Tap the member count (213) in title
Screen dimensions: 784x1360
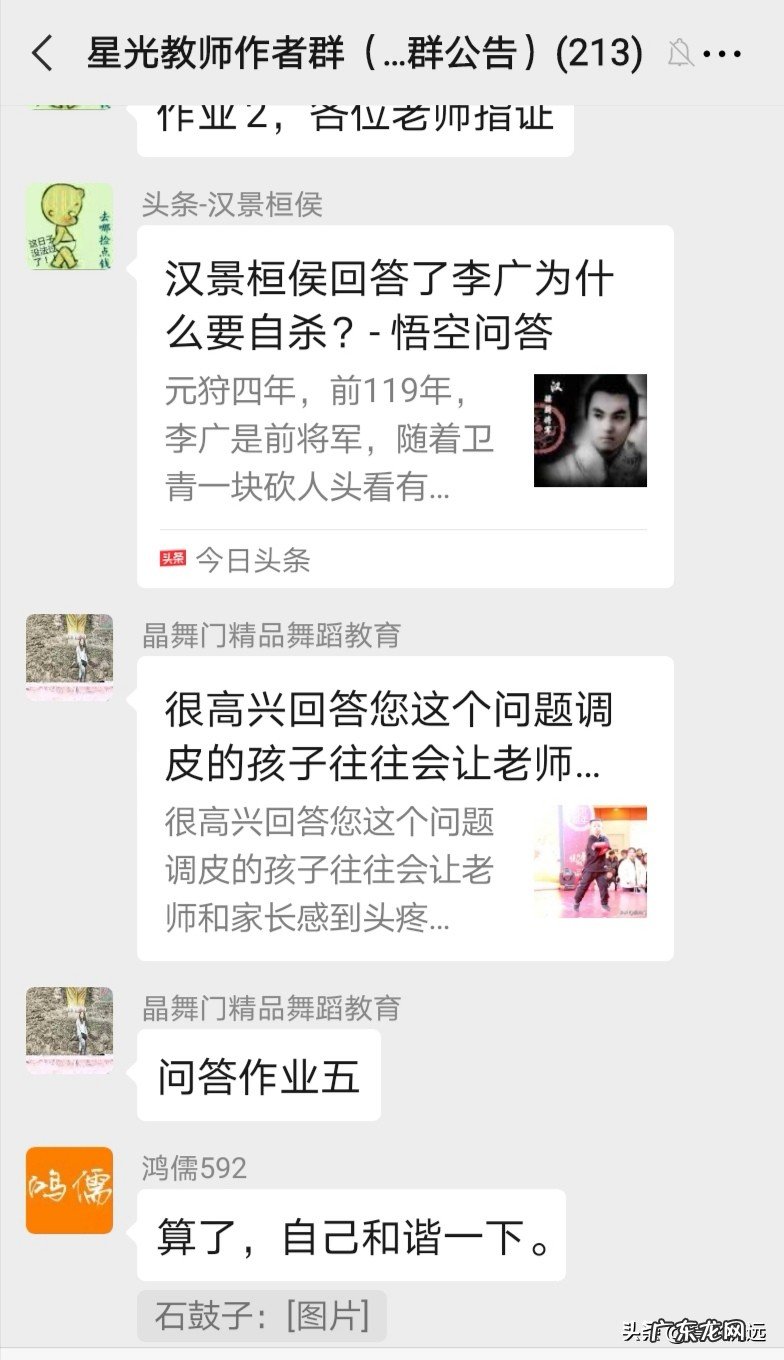598,55
